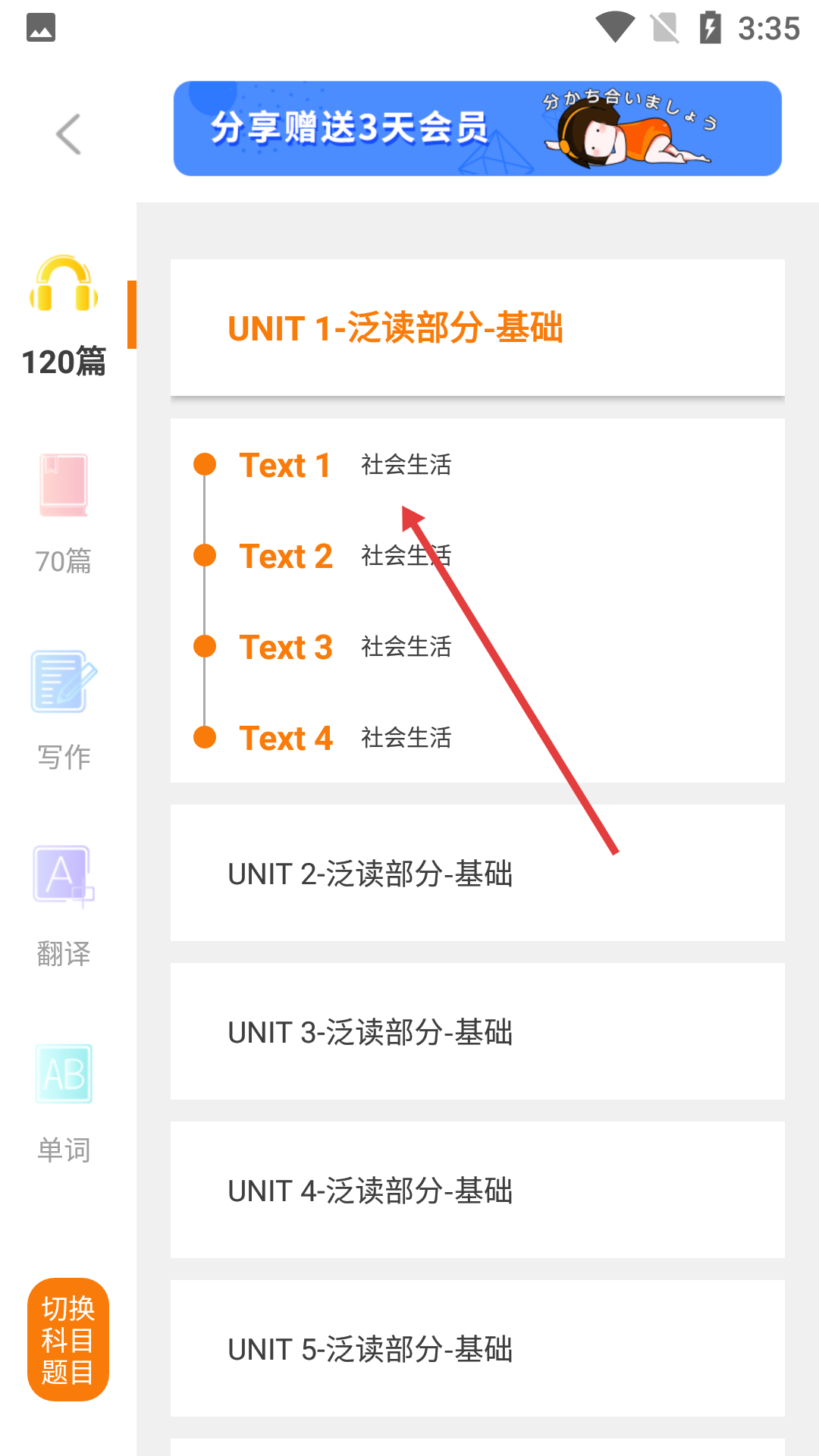Screen dimensions: 819x1456
Task: Open Text 2 社会生活
Action: 345,556
